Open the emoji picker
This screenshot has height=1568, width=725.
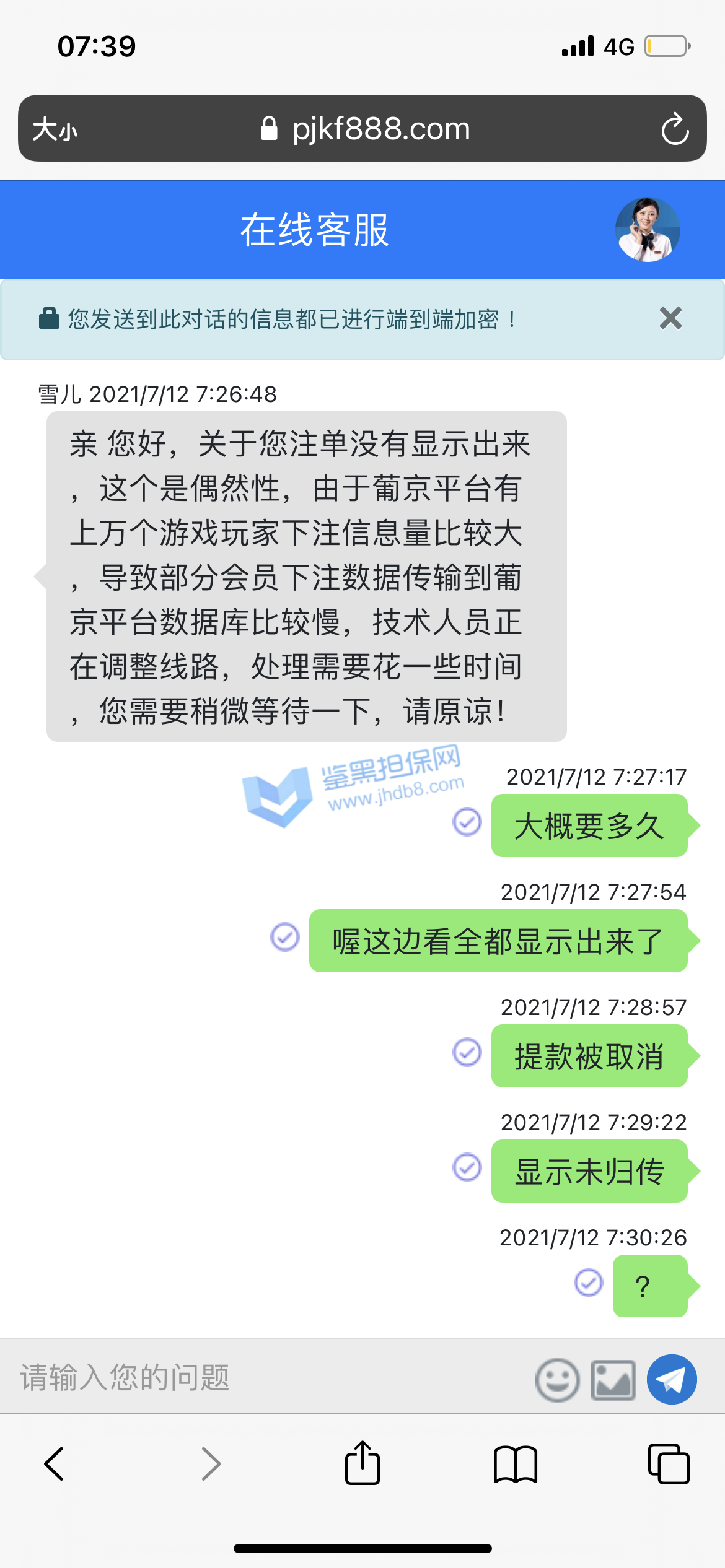557,1380
